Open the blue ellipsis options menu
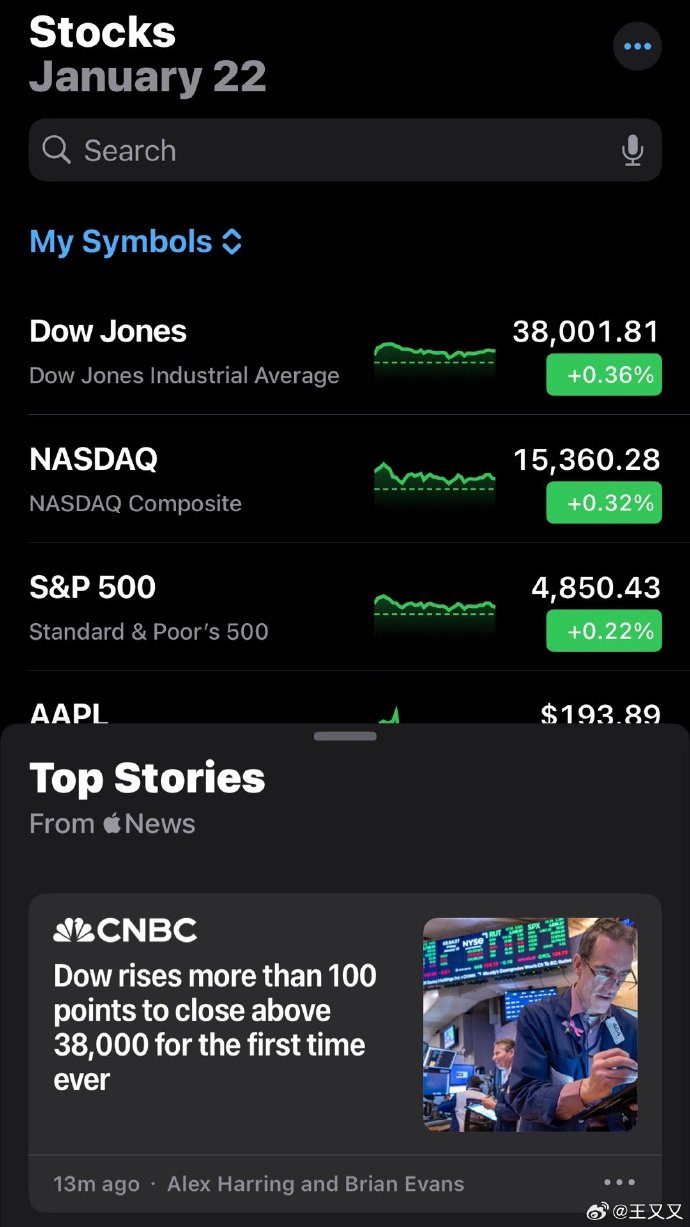 tap(637, 46)
